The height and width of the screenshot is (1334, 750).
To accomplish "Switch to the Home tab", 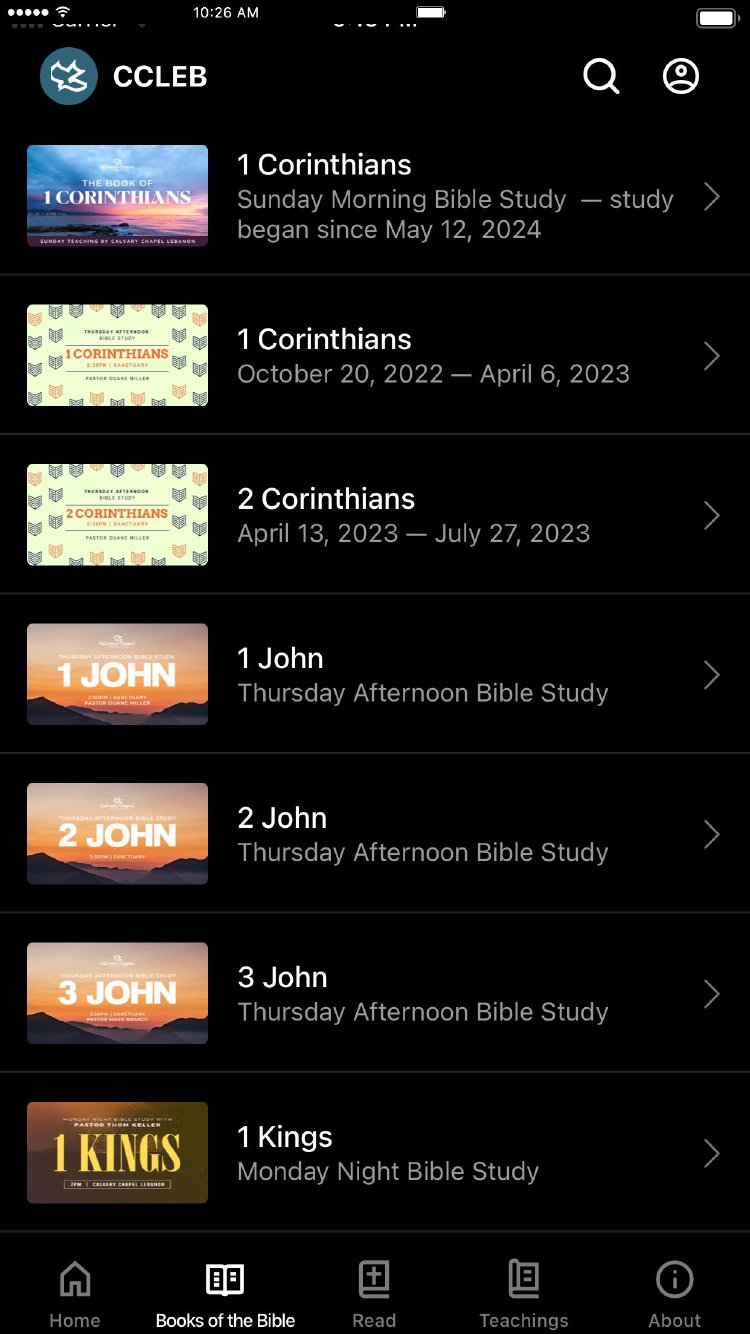I will 75,1294.
